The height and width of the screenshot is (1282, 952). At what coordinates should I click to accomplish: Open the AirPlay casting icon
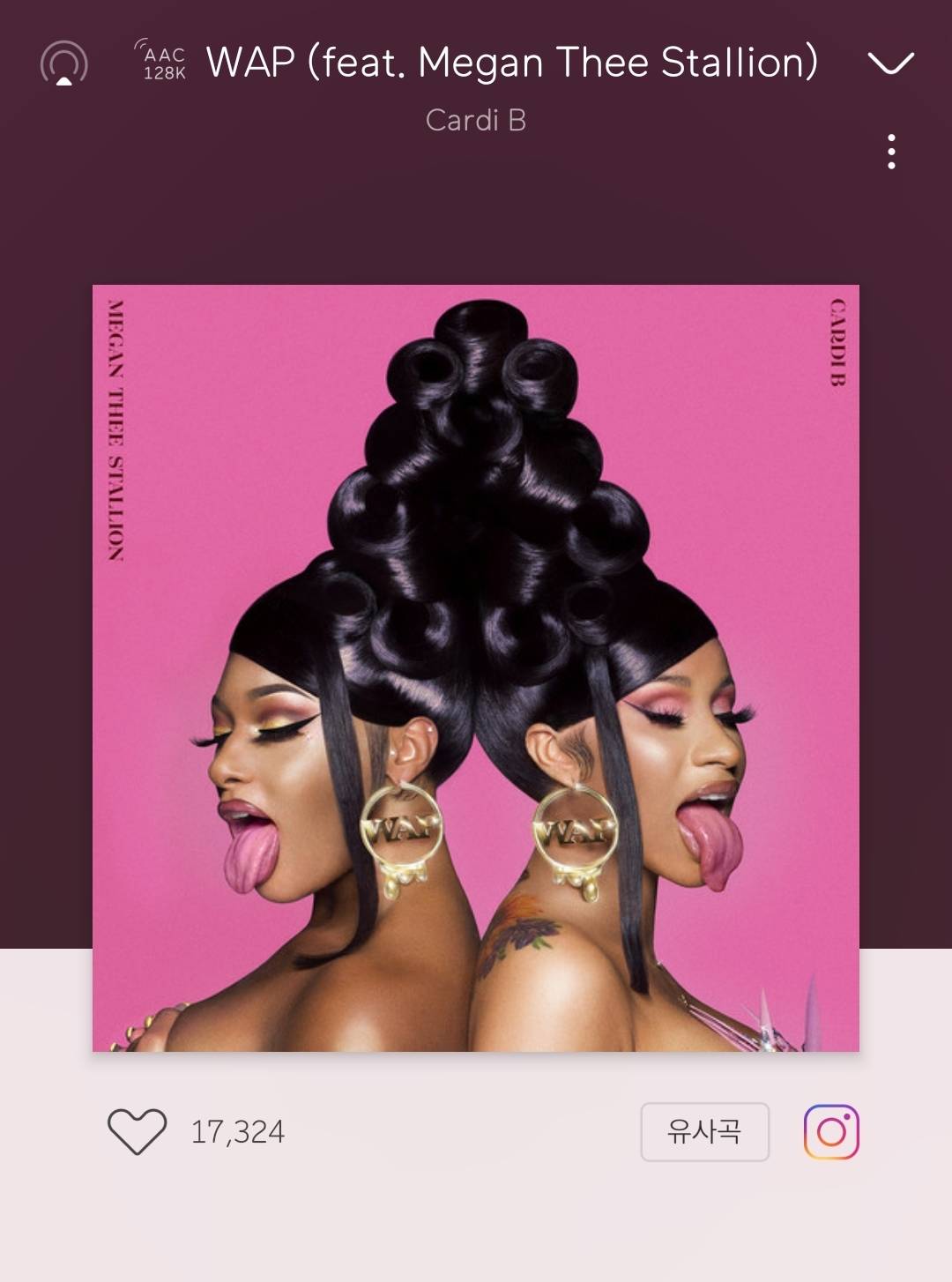[x=64, y=63]
